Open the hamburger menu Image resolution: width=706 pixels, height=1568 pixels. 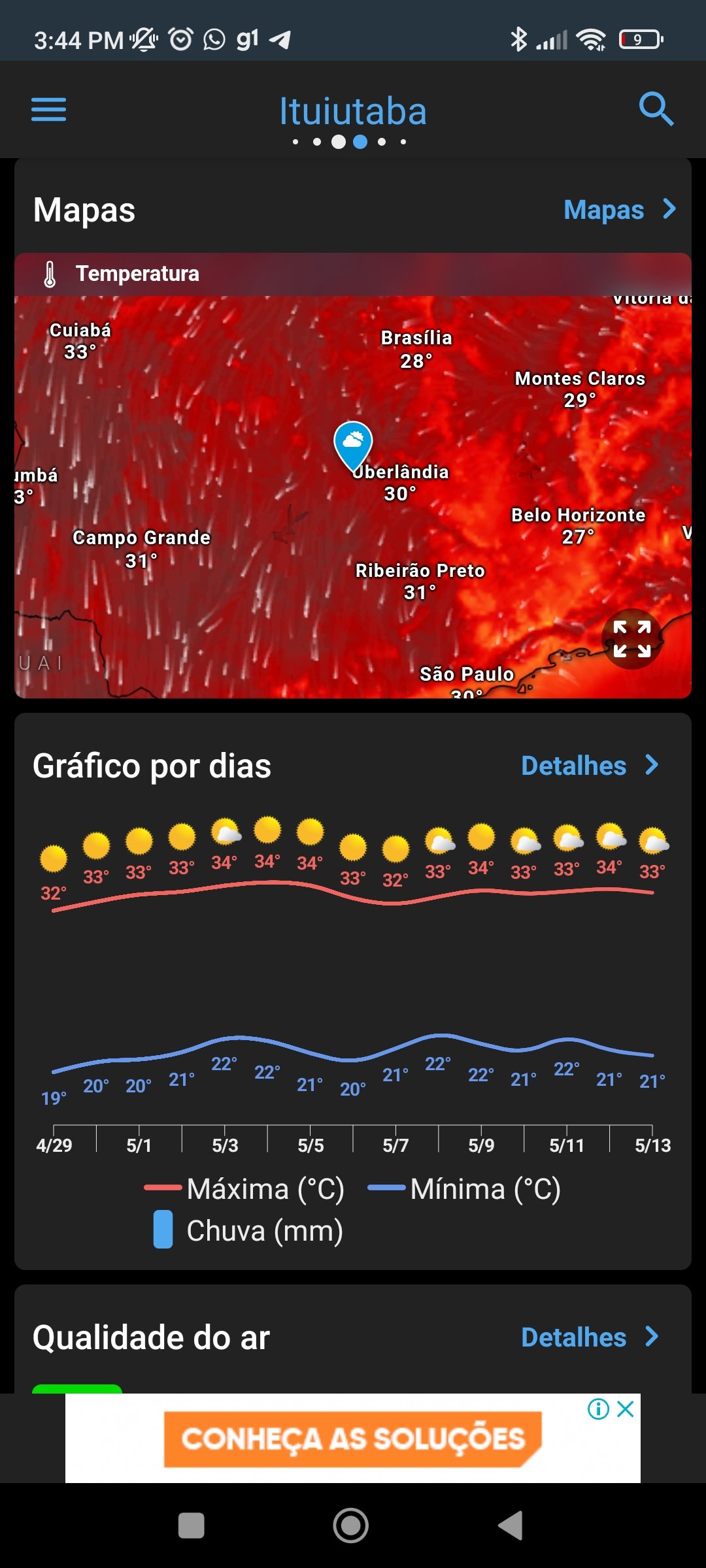click(49, 109)
